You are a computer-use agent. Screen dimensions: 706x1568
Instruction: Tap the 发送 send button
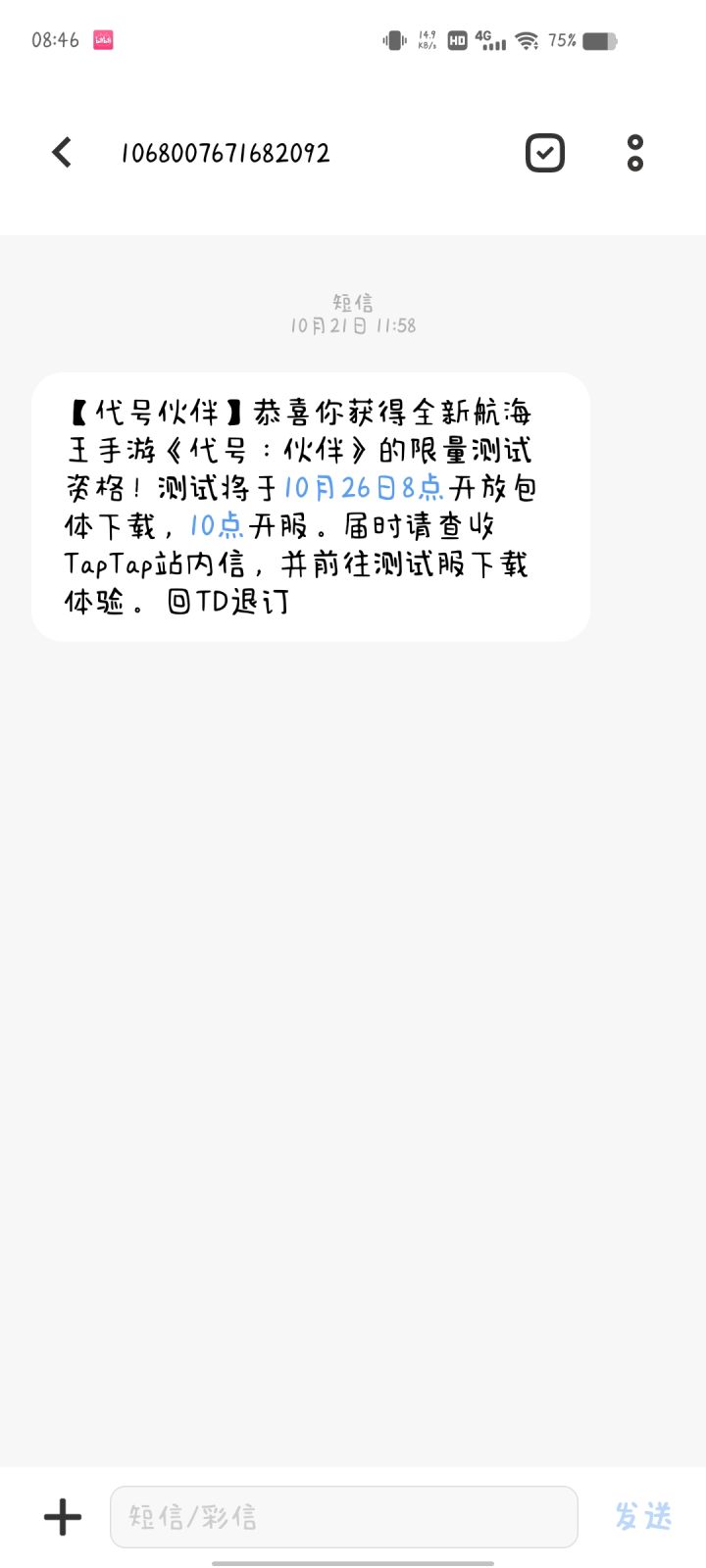643,1517
